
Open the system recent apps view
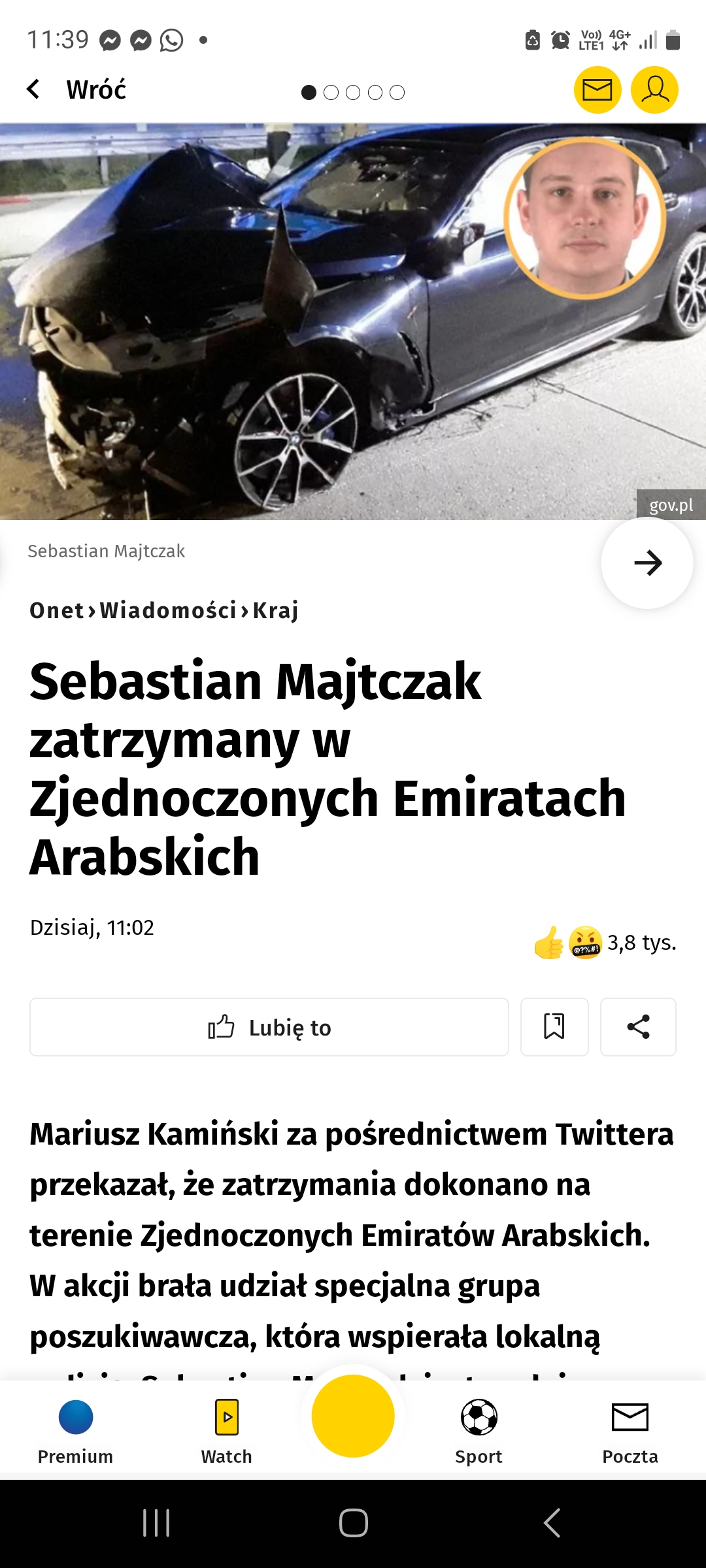156,1523
